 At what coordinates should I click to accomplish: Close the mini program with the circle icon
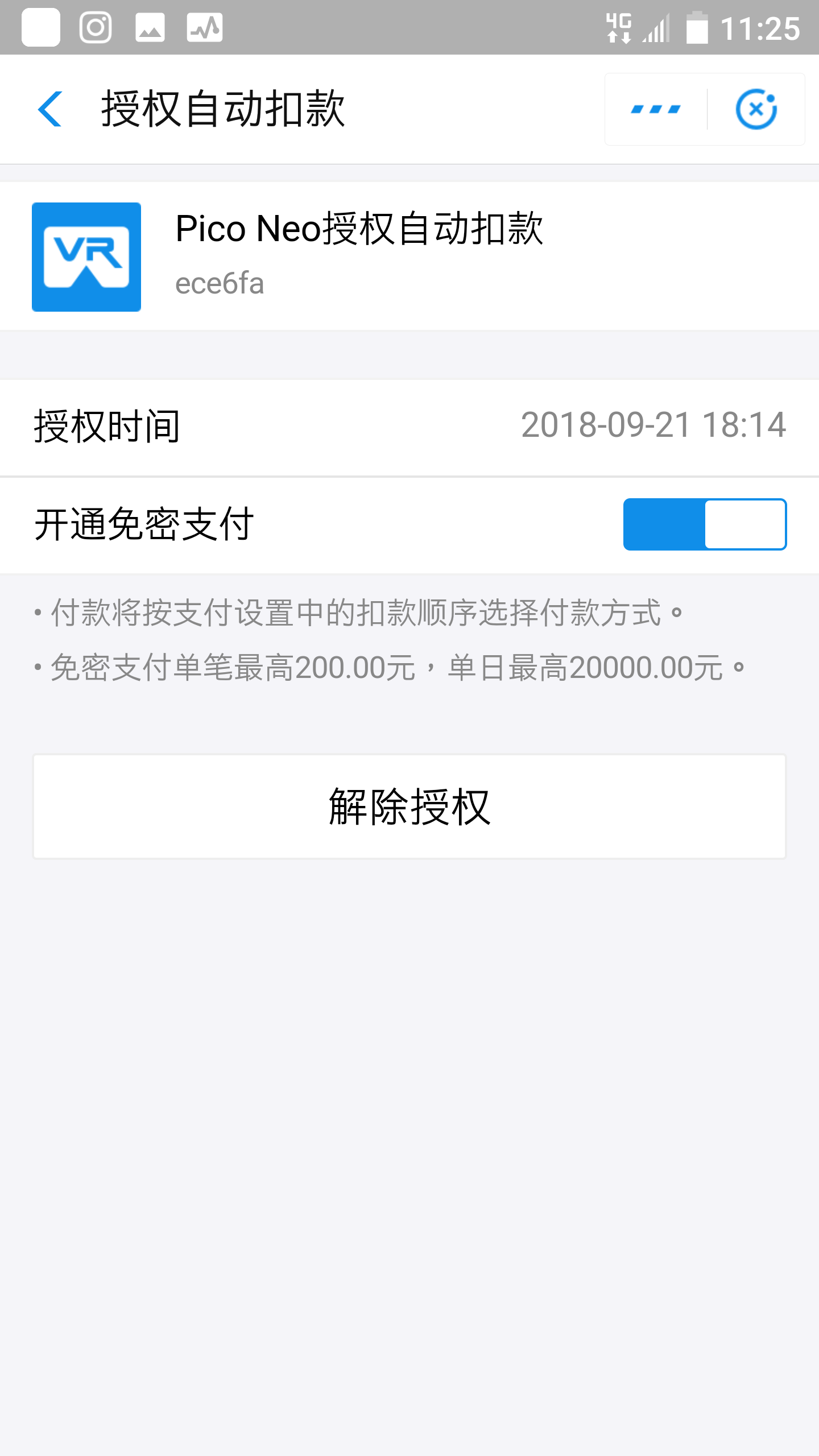[x=756, y=109]
